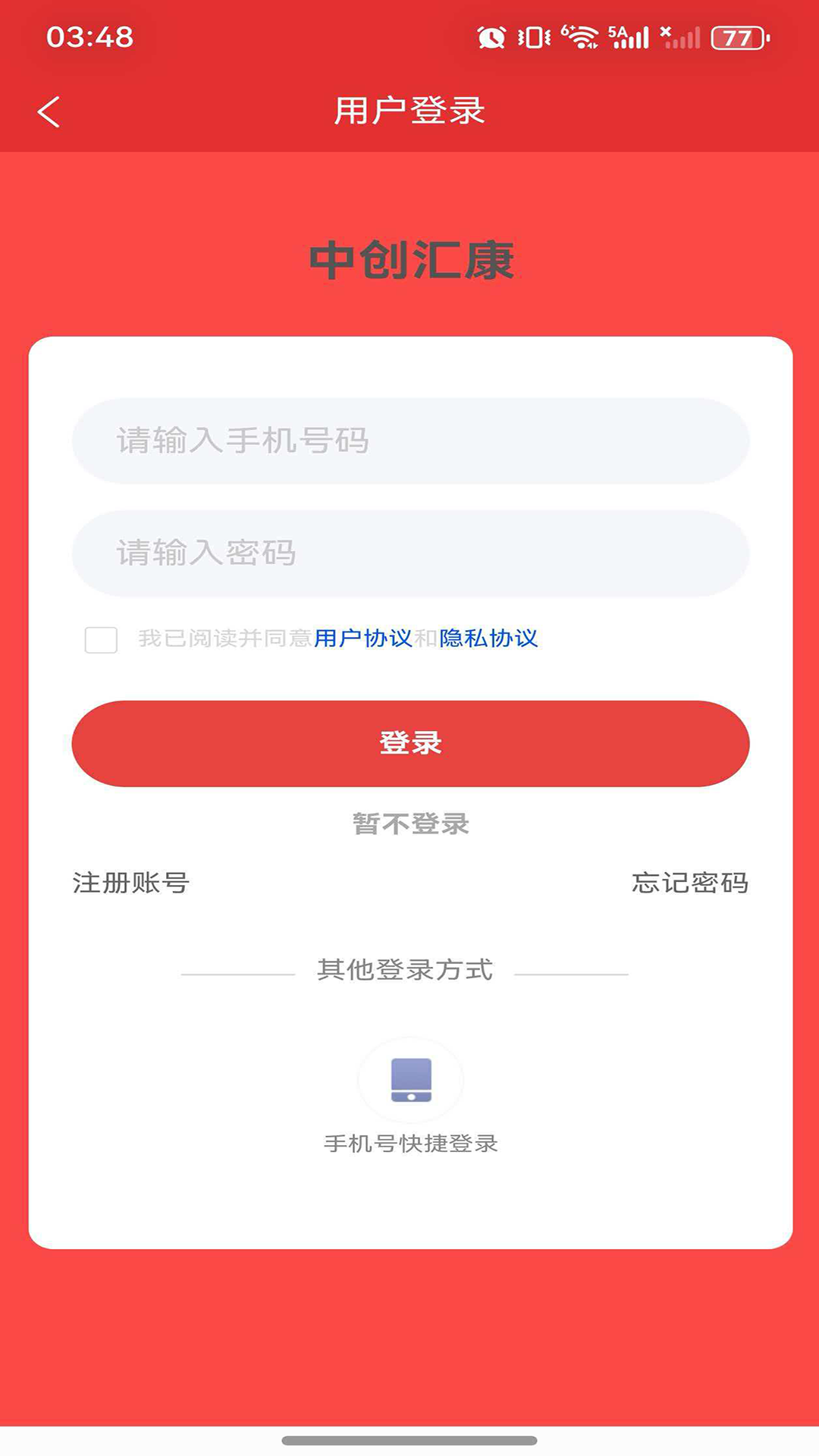Tap the Wi-Fi status bar icon
This screenshot has width=819, height=1456.
coord(582,36)
